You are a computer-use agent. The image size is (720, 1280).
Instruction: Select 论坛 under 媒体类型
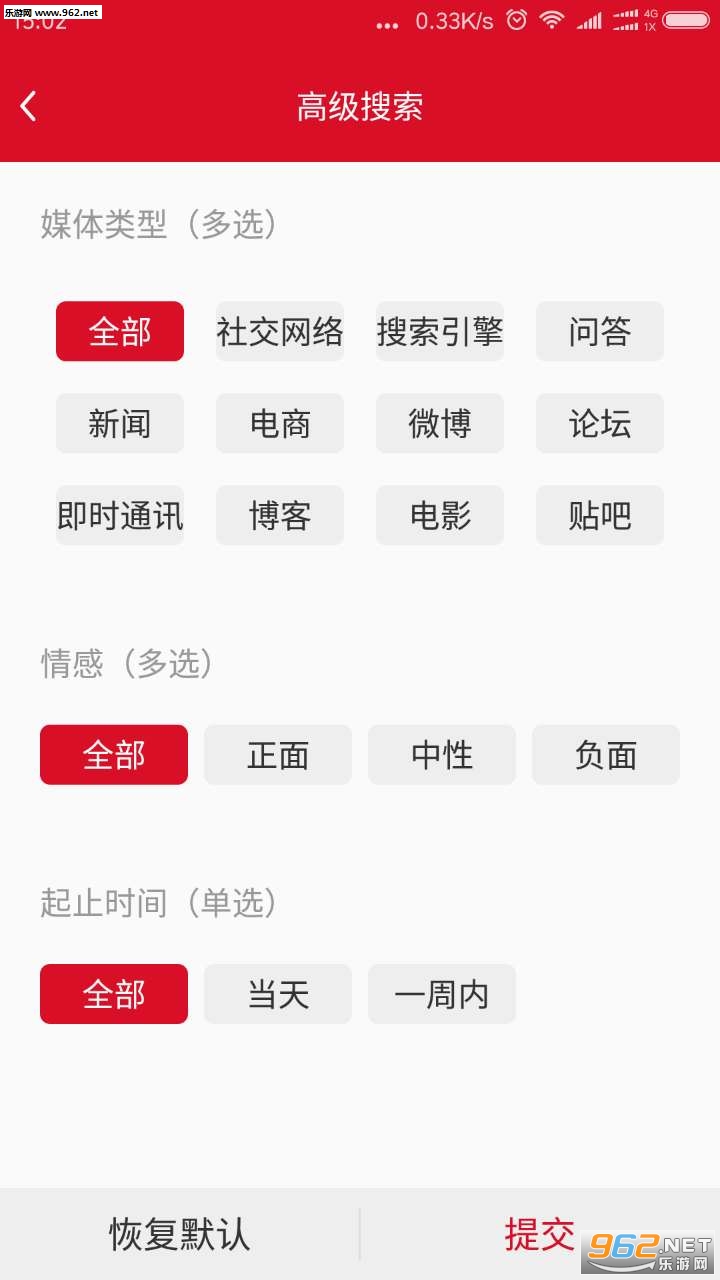coord(600,423)
